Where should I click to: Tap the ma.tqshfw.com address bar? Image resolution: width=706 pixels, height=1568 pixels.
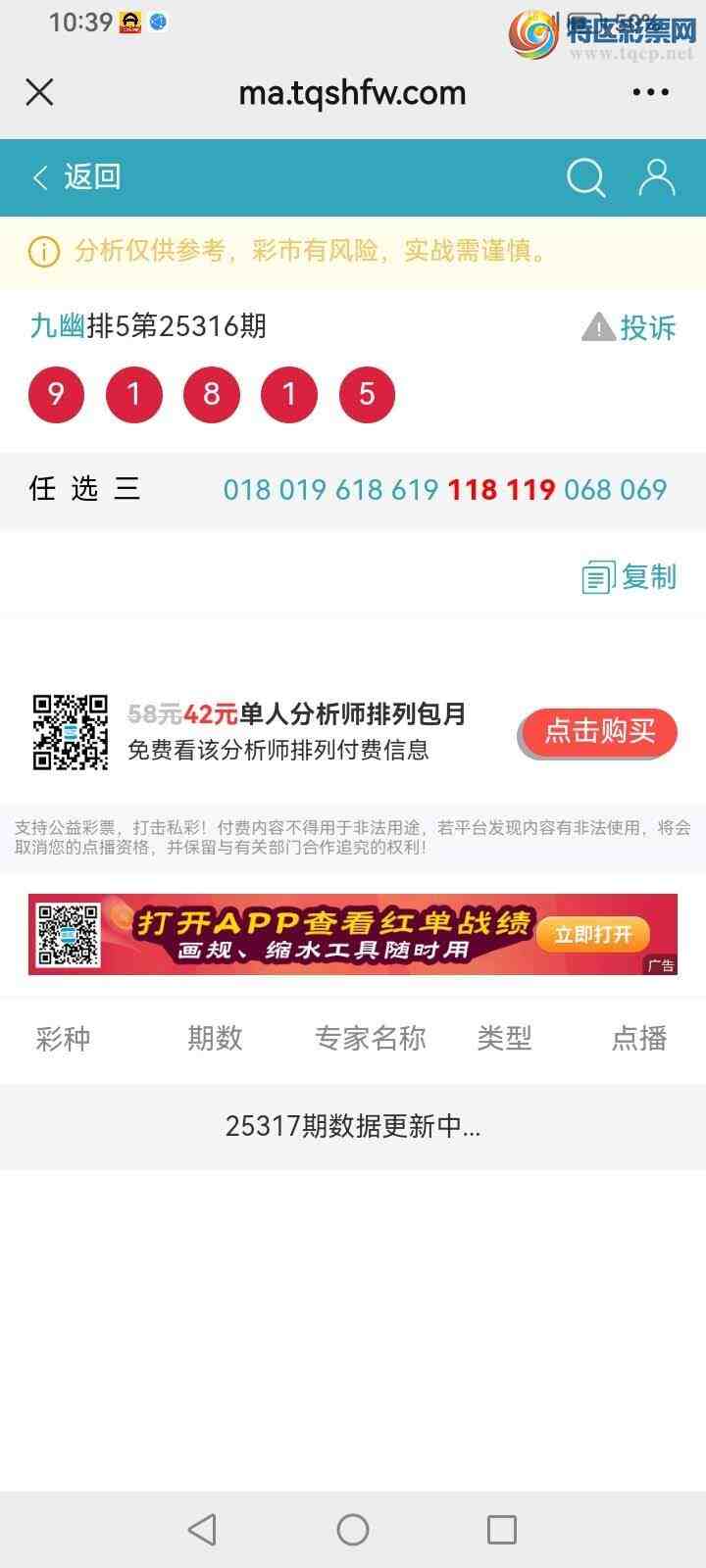coord(353,91)
